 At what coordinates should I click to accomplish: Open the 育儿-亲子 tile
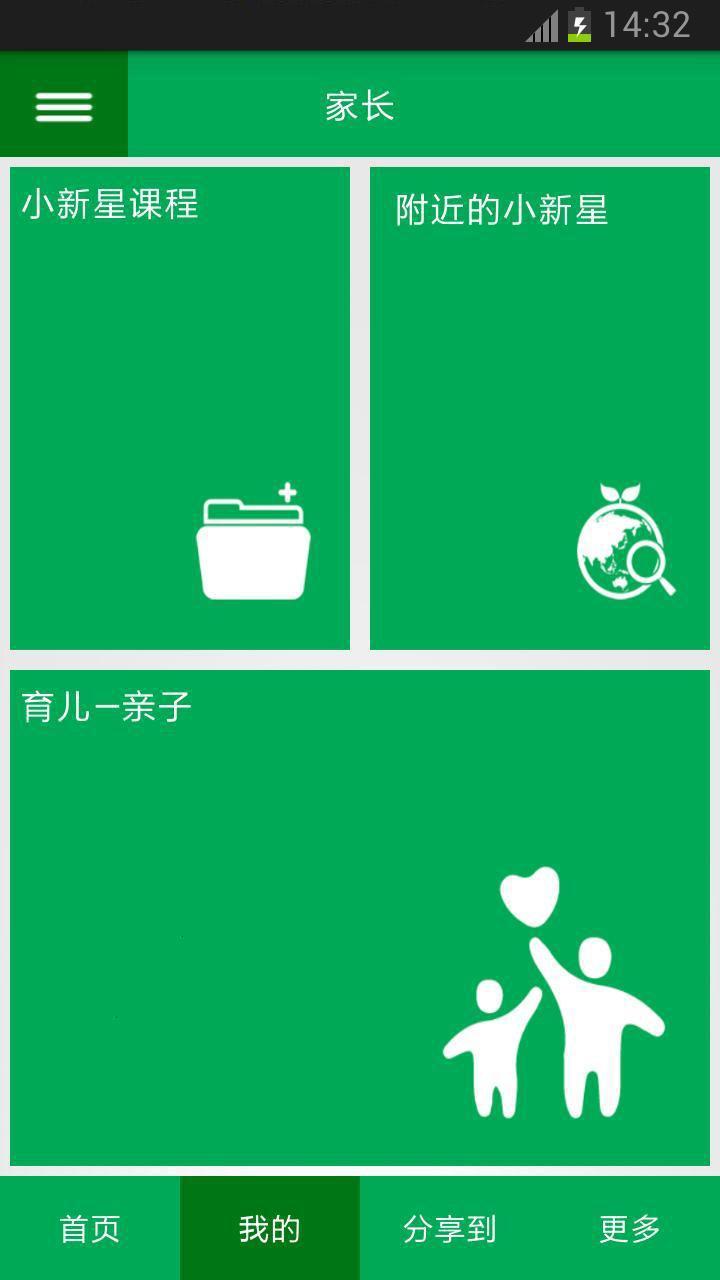pos(360,917)
